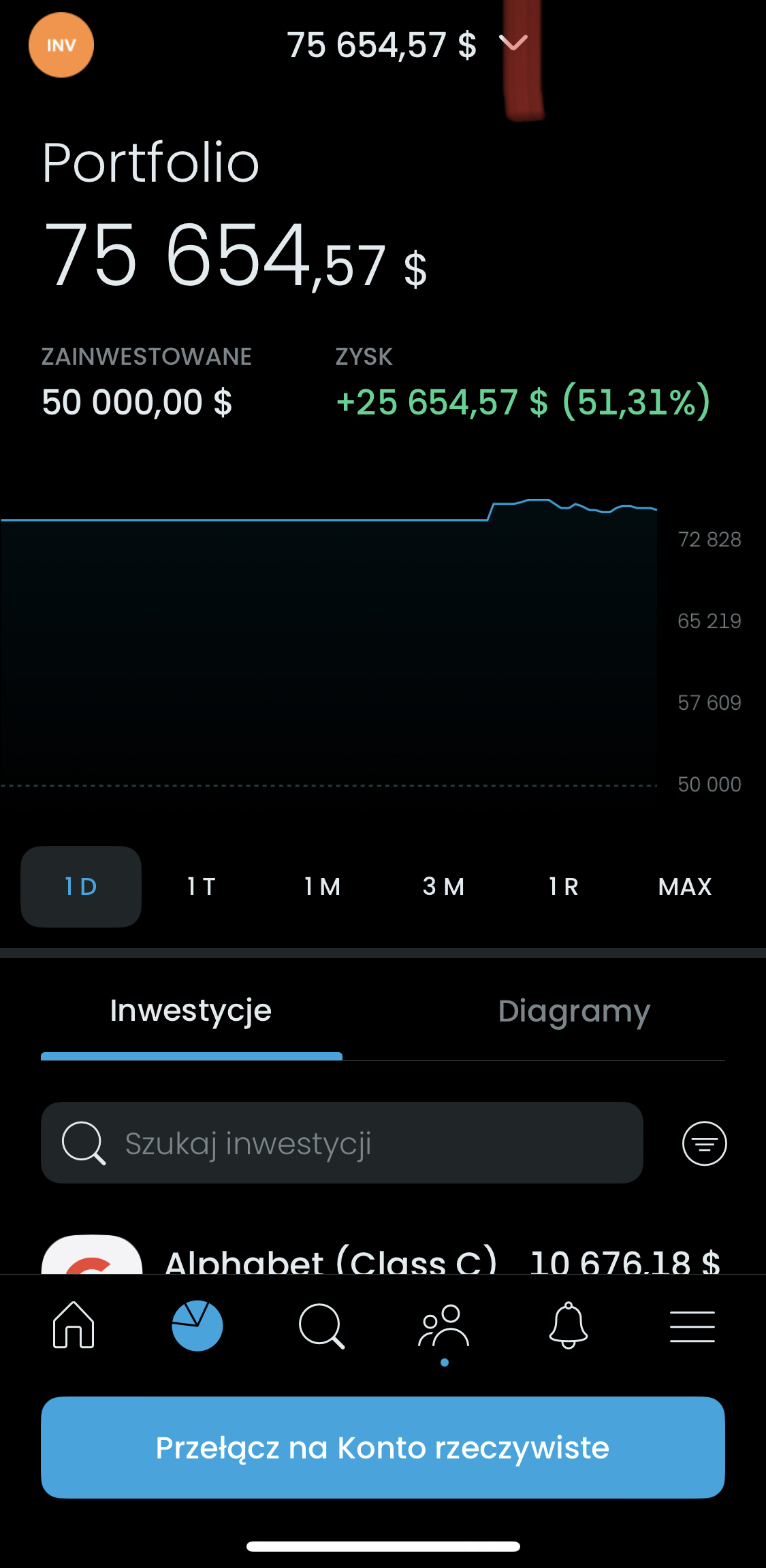Open the portfolio pie chart tab
The height and width of the screenshot is (1568, 766).
coord(197,1325)
